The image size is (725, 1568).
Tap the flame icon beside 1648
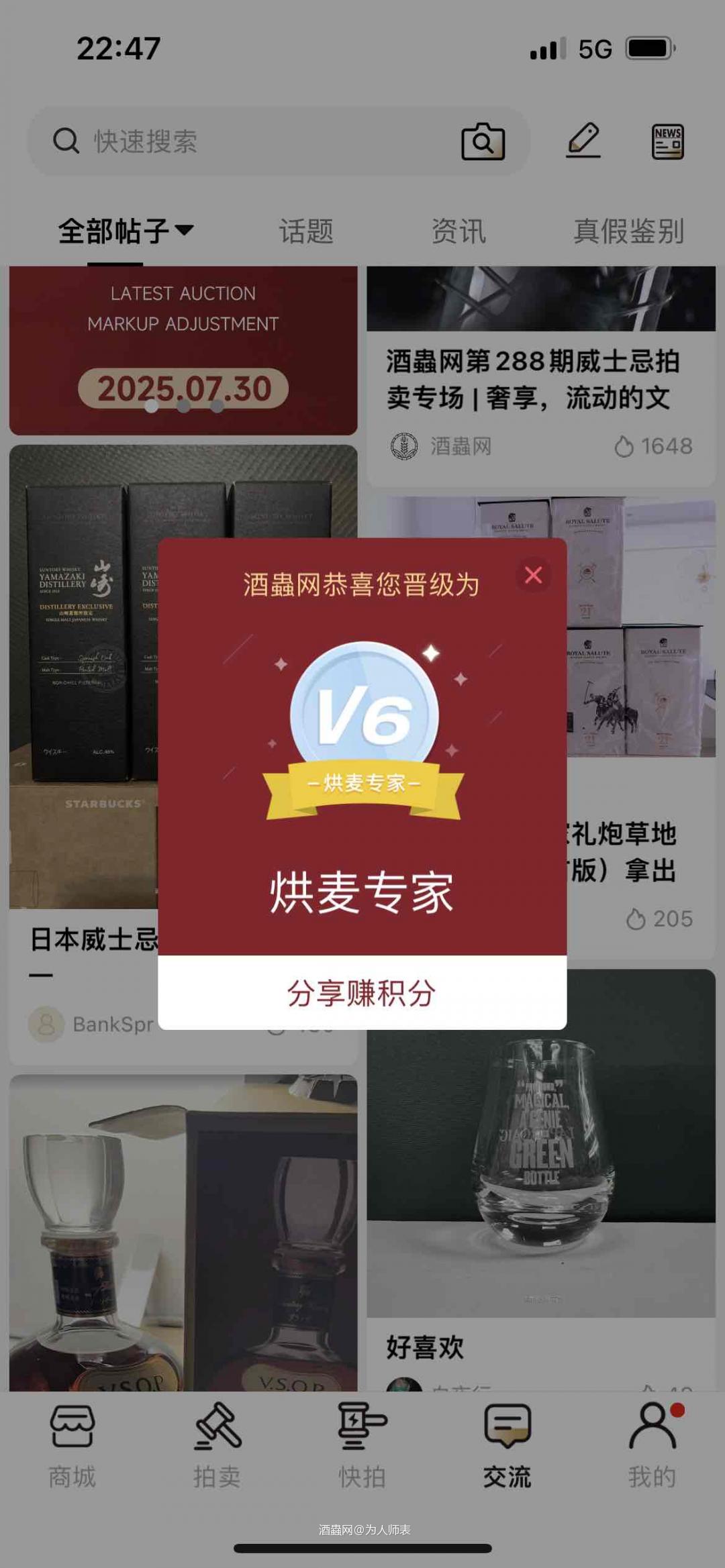click(626, 446)
